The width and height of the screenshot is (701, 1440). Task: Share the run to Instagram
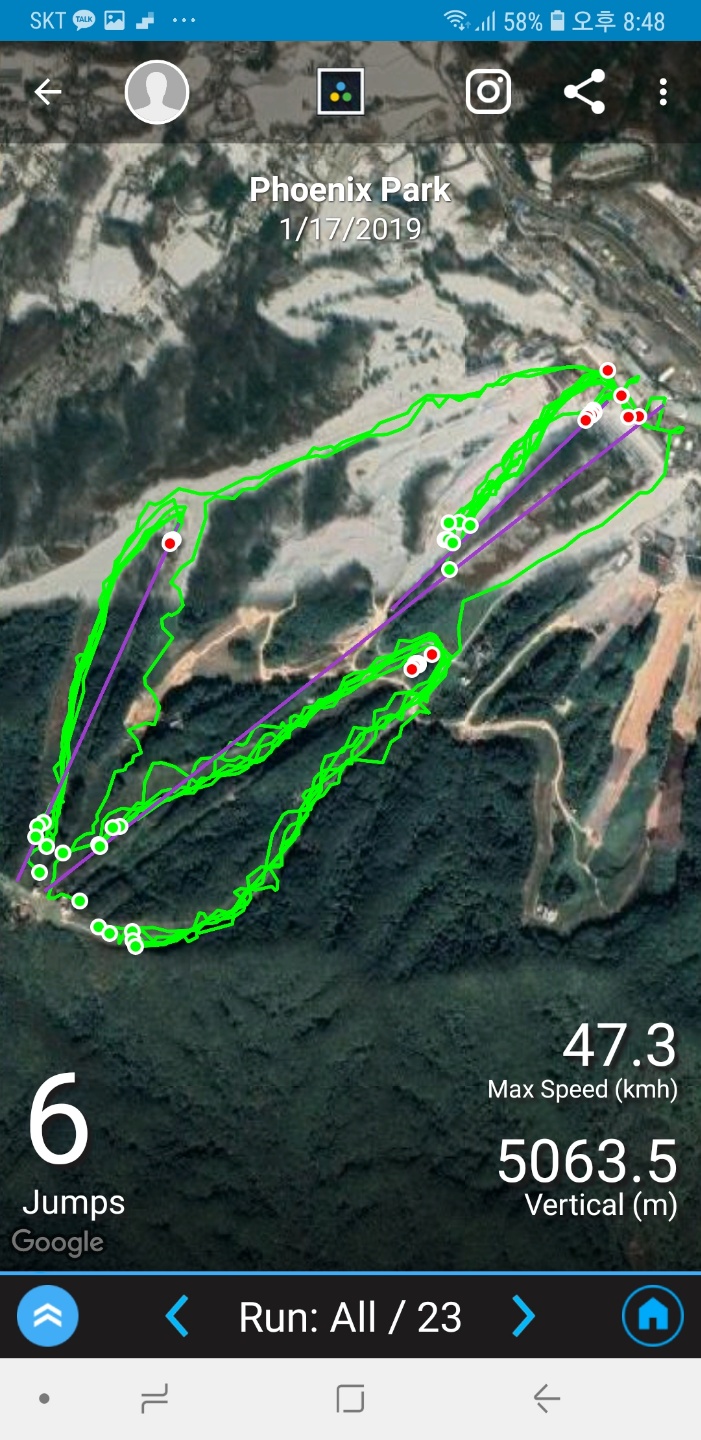[x=488, y=92]
